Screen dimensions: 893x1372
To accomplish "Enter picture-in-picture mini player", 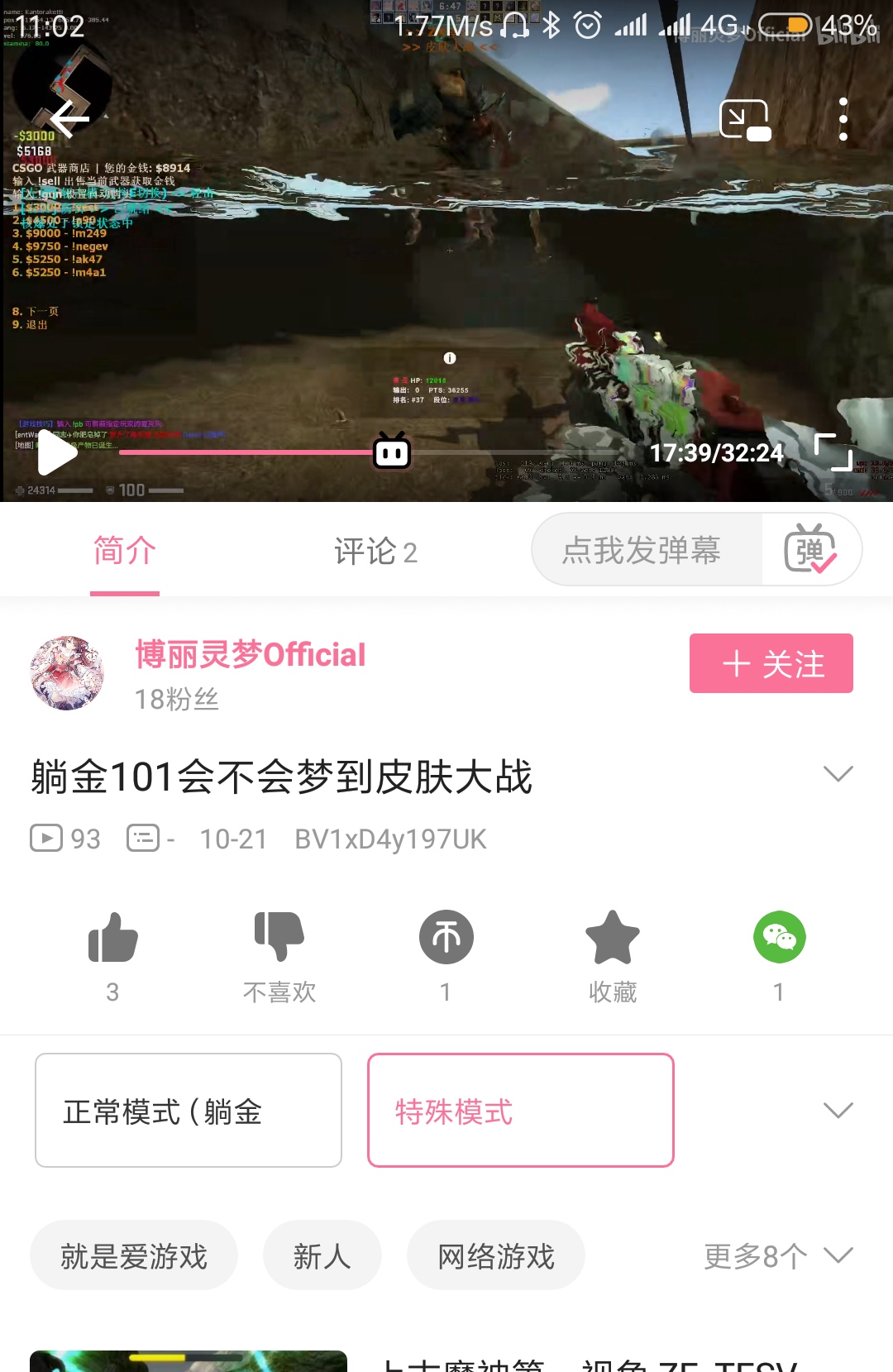I will coord(745,121).
